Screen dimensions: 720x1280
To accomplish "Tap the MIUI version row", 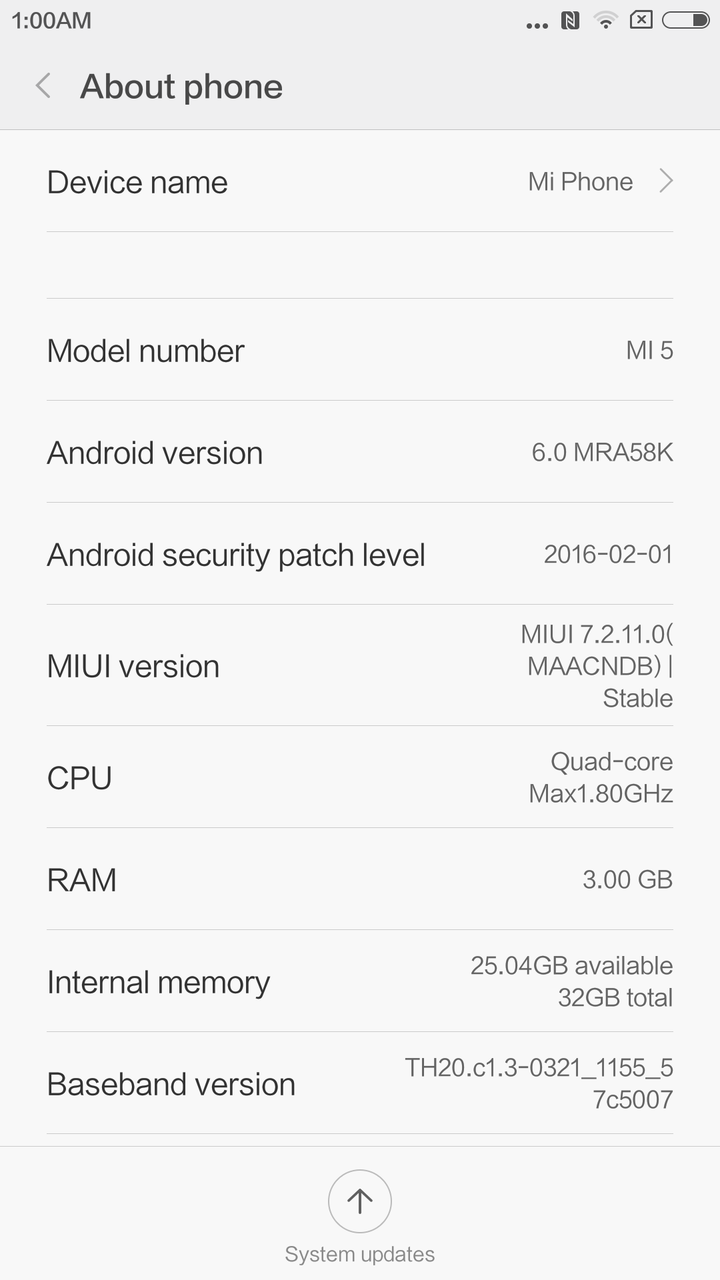I will click(360, 666).
